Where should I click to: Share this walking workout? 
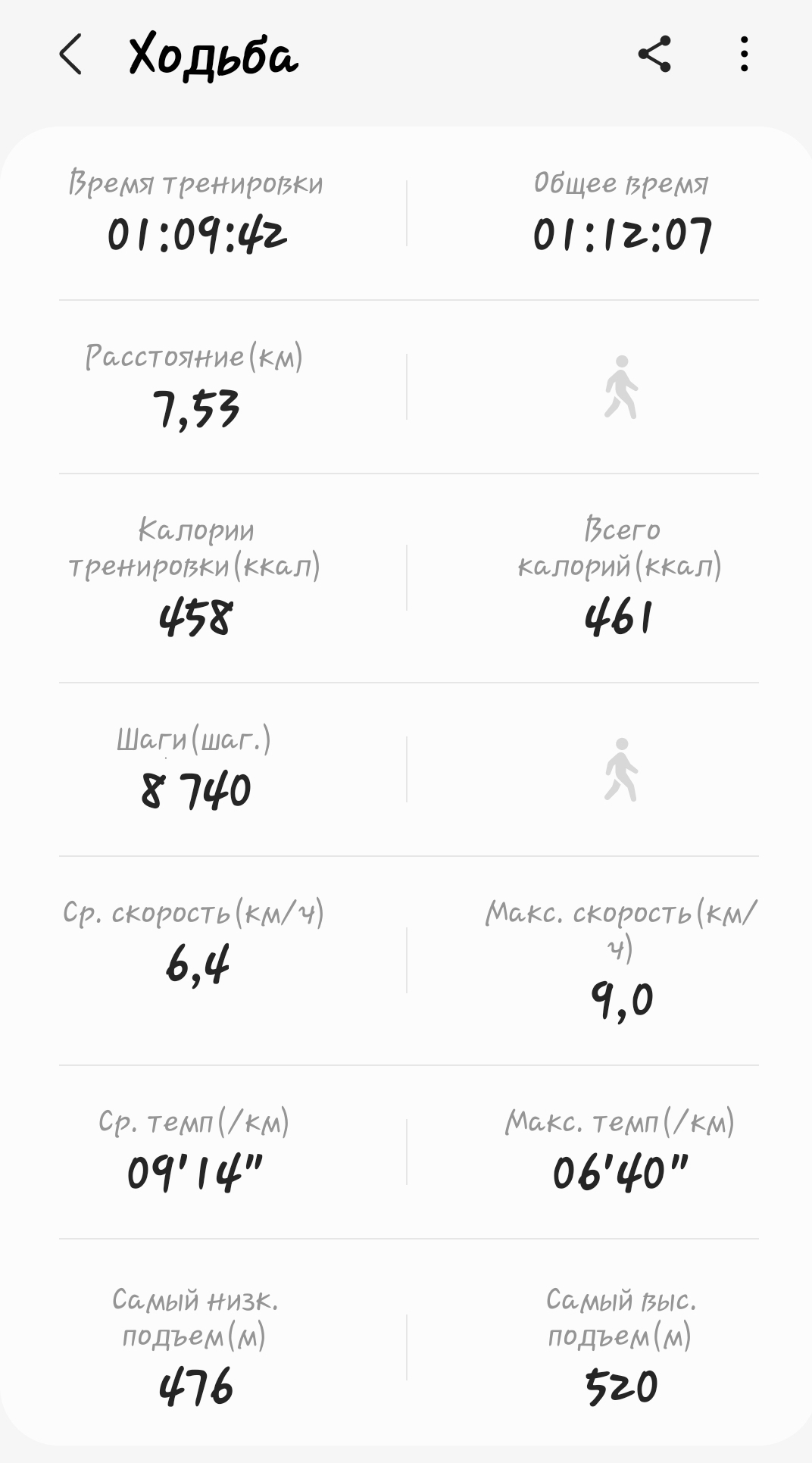[654, 55]
